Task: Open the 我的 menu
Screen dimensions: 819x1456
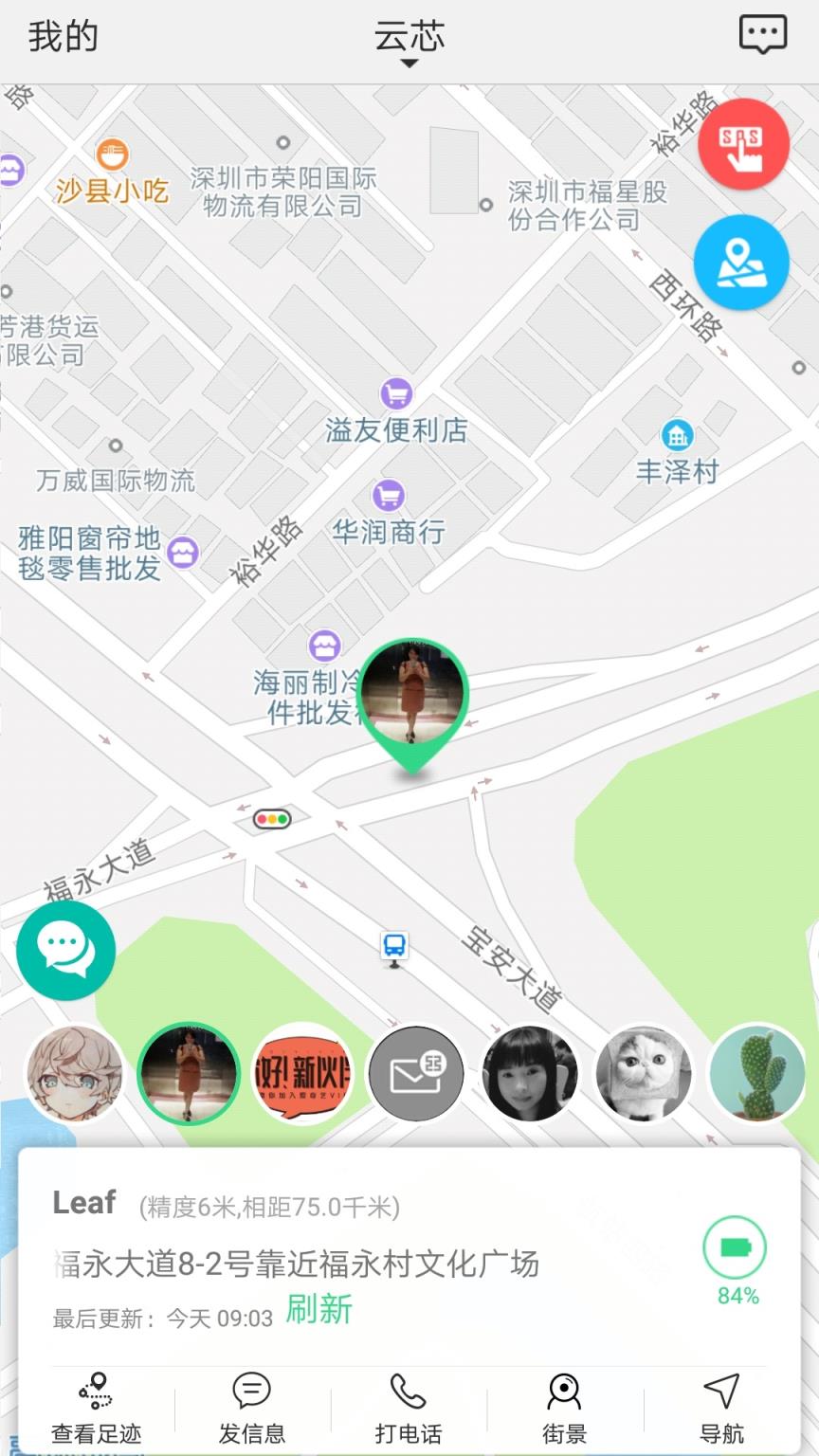Action: click(x=62, y=35)
